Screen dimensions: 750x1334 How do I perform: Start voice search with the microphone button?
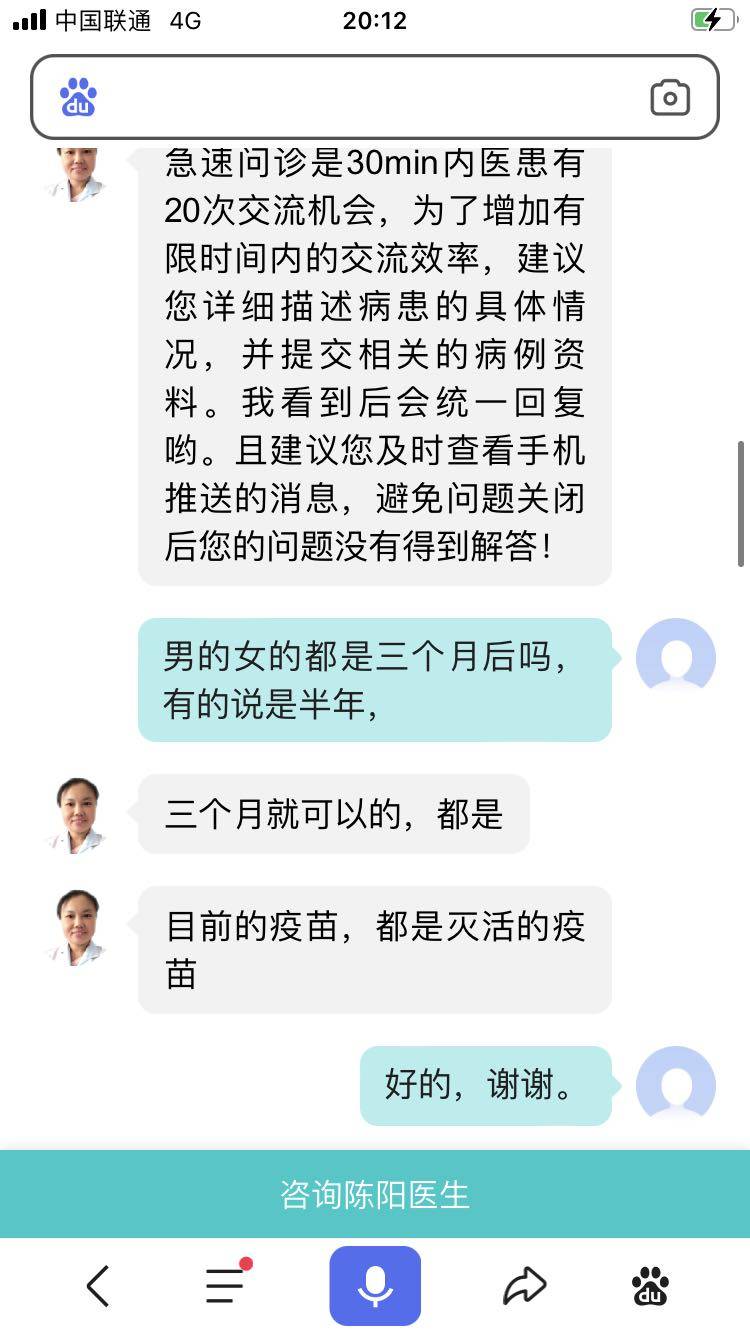(375, 1286)
